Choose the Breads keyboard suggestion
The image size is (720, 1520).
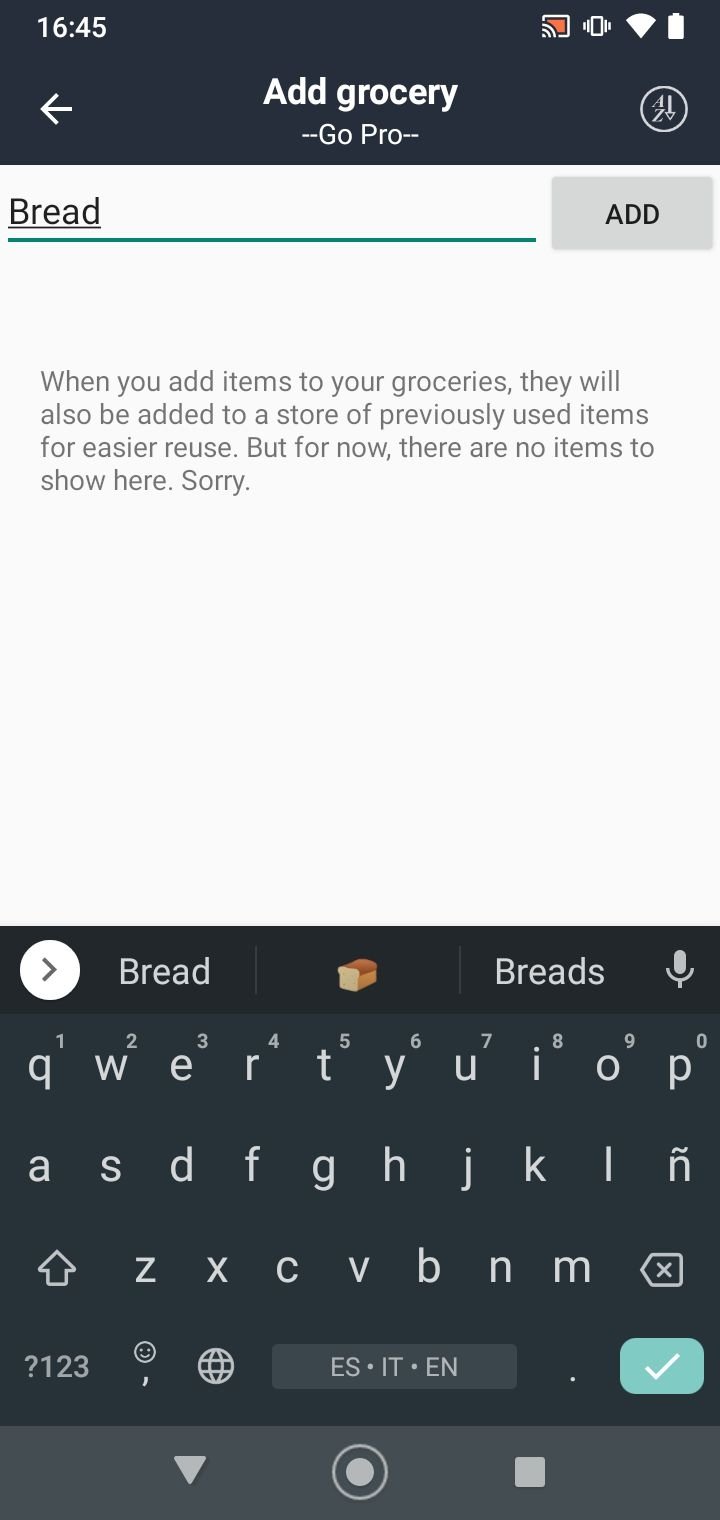[x=550, y=971]
